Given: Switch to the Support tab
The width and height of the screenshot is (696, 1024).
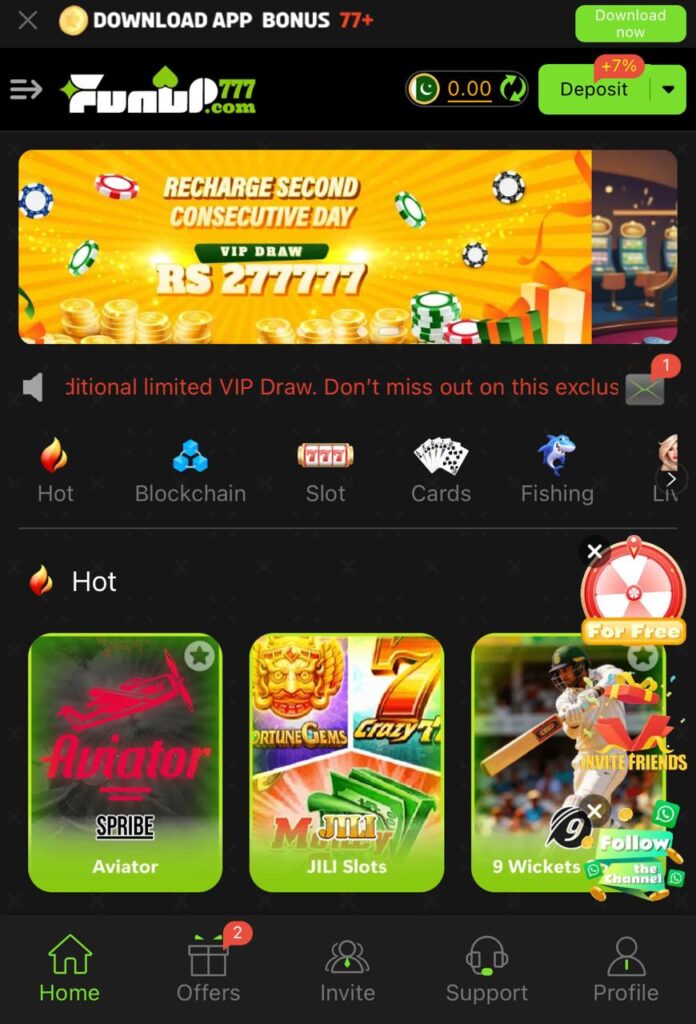Looking at the screenshot, I should 487,969.
